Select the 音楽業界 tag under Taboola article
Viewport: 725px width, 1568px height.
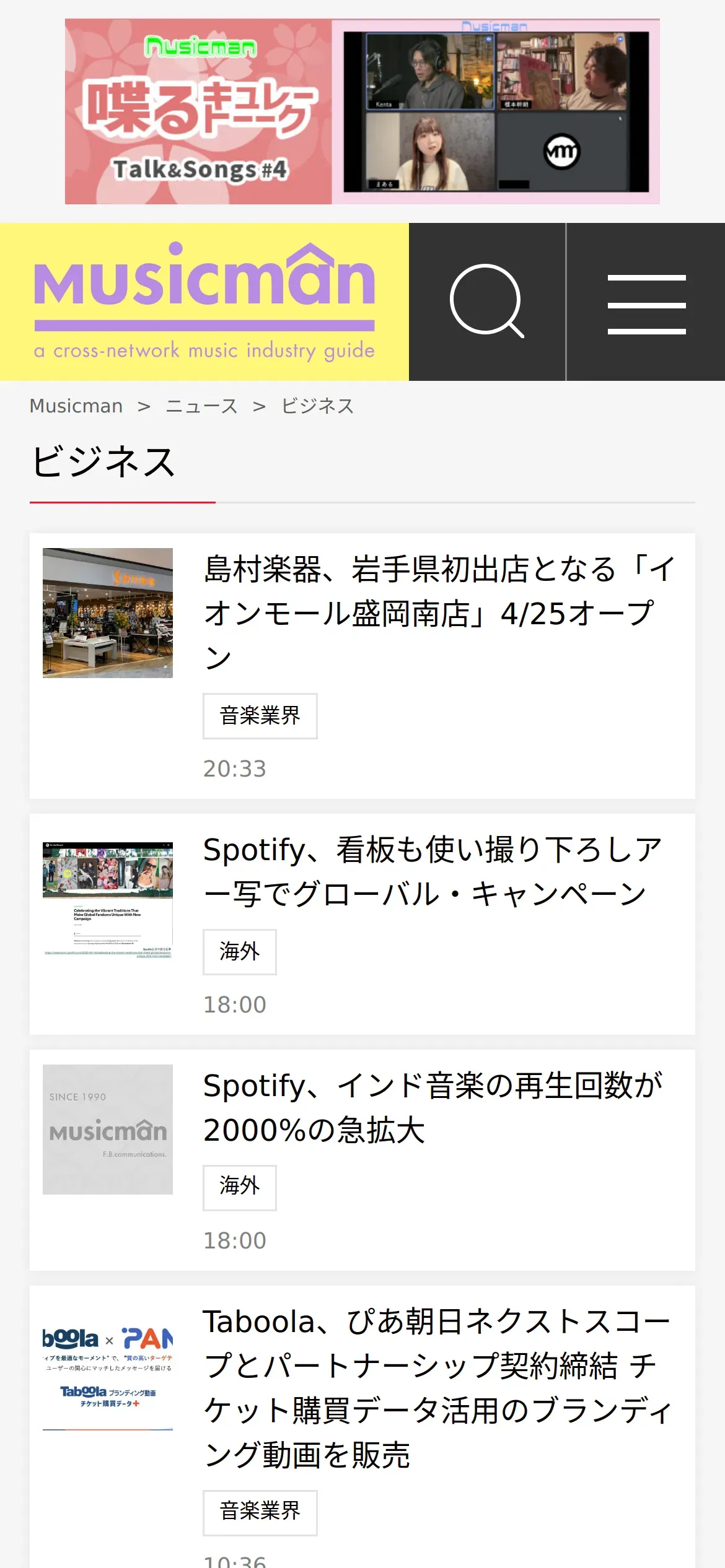260,1512
